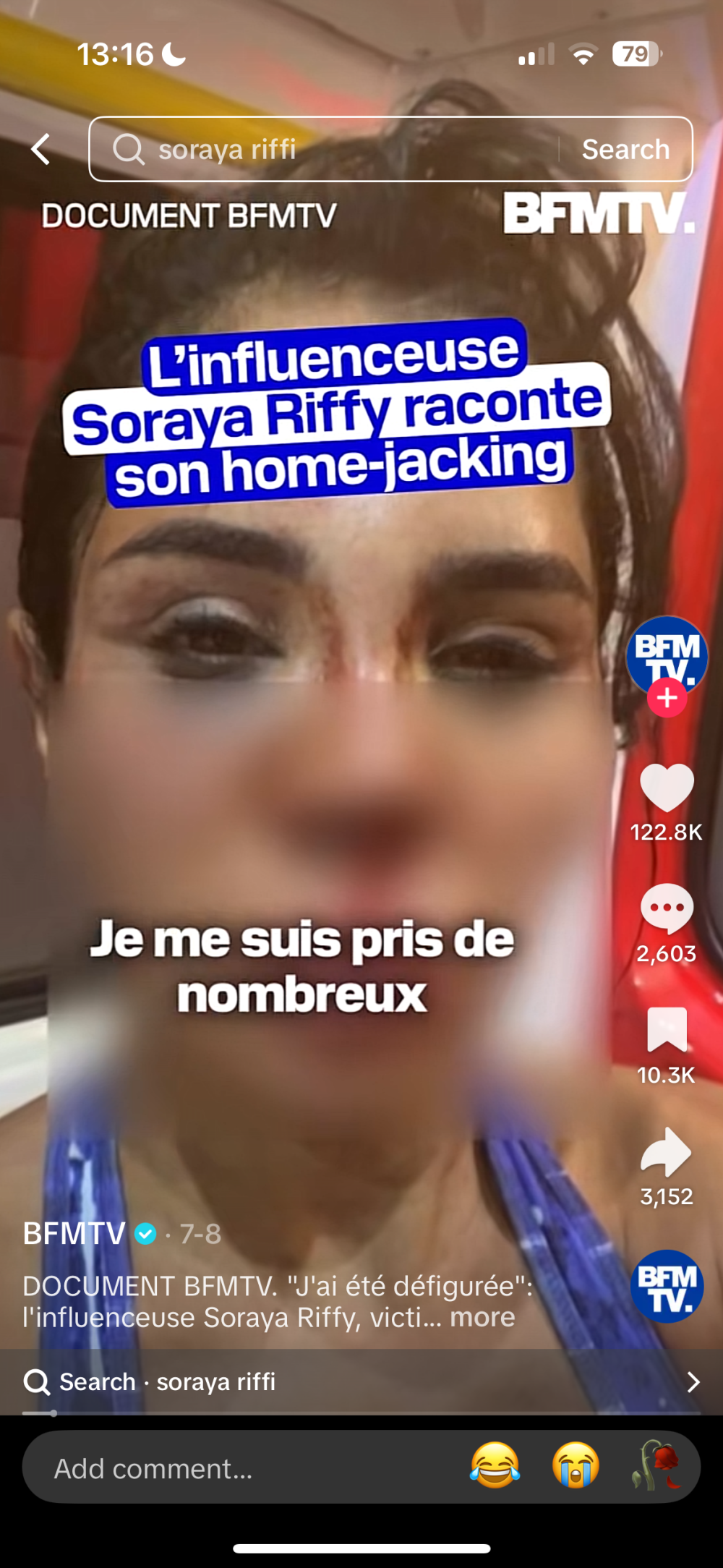Tap the 'soraya riffi' search field

point(325,150)
